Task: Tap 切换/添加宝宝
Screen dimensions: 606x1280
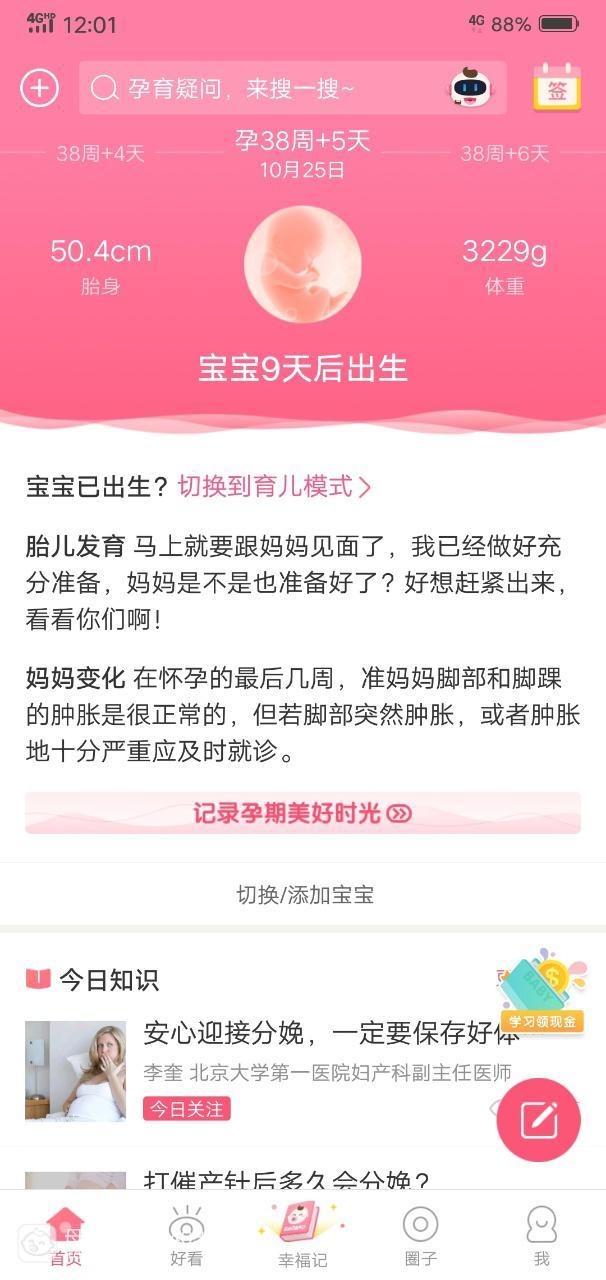Action: click(x=304, y=895)
